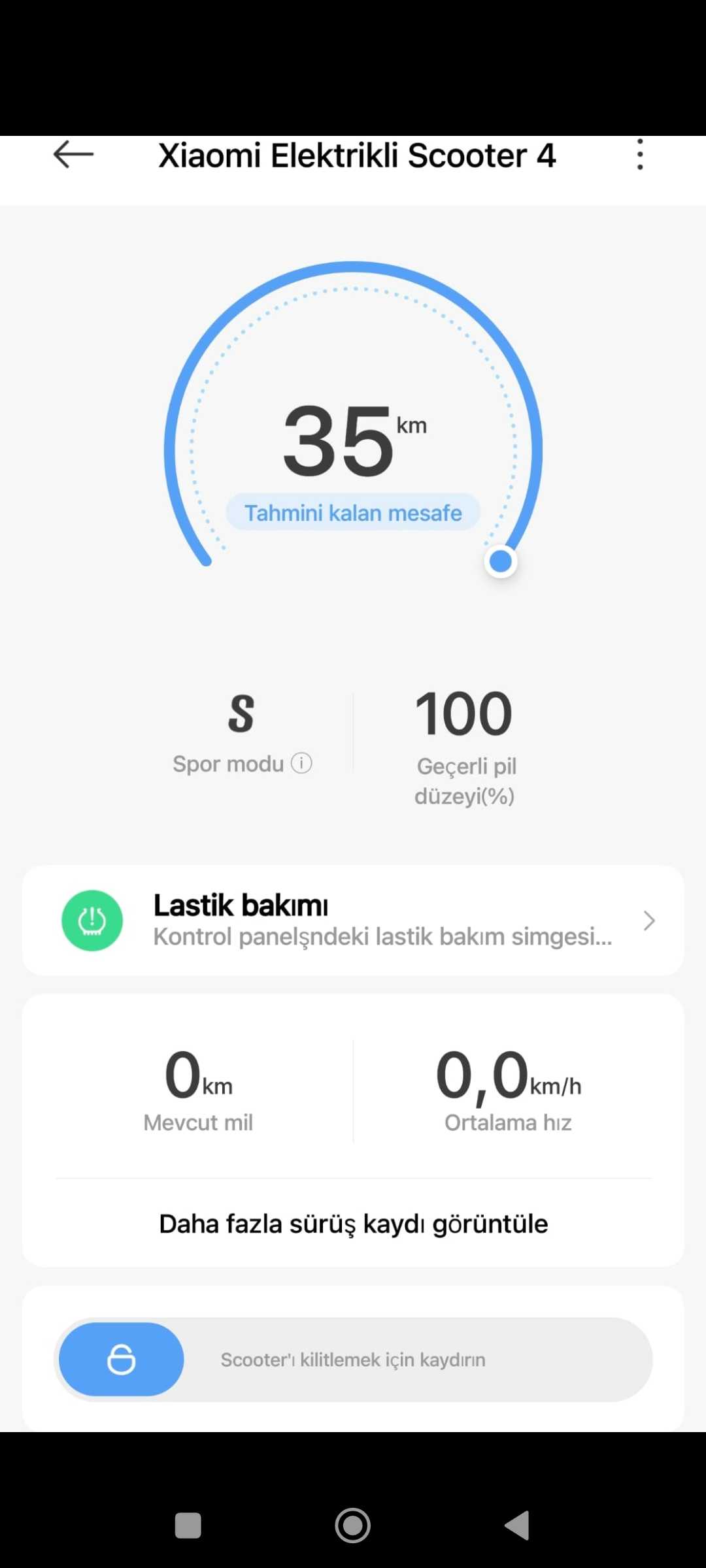Tap the system home button
706x1568 pixels.
click(353, 1526)
